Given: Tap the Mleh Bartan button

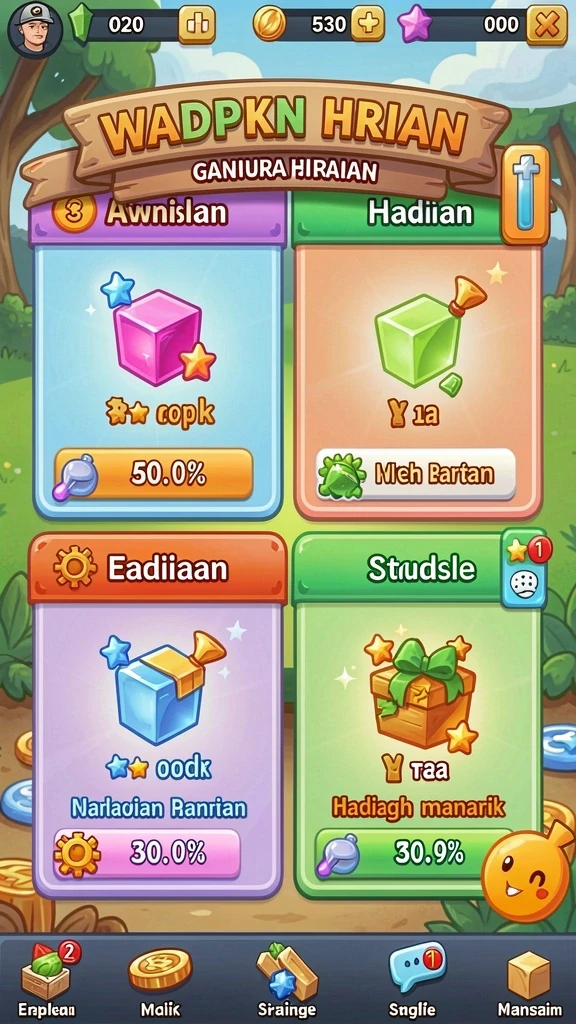Looking at the screenshot, I should (416, 475).
